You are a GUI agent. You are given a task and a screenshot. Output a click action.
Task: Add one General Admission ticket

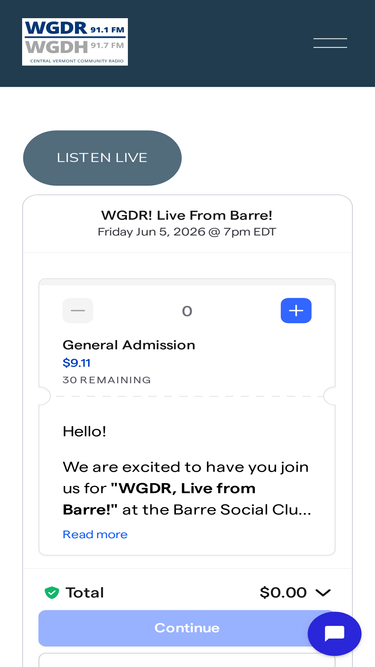click(x=296, y=311)
